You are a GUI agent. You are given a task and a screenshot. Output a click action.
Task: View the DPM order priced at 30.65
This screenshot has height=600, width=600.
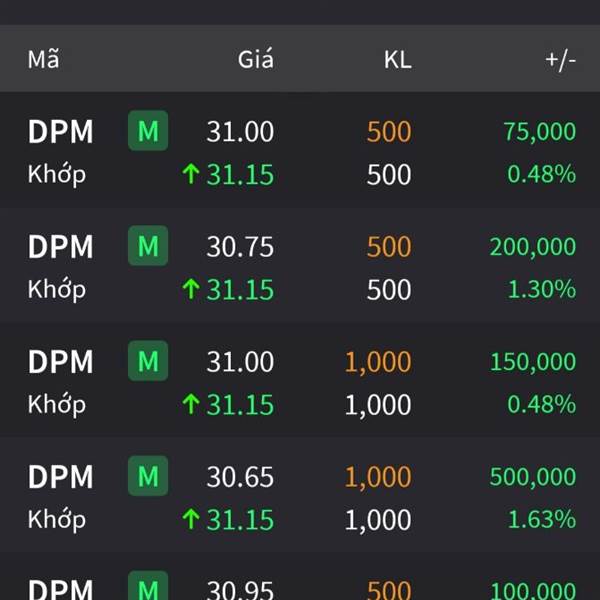pos(300,497)
